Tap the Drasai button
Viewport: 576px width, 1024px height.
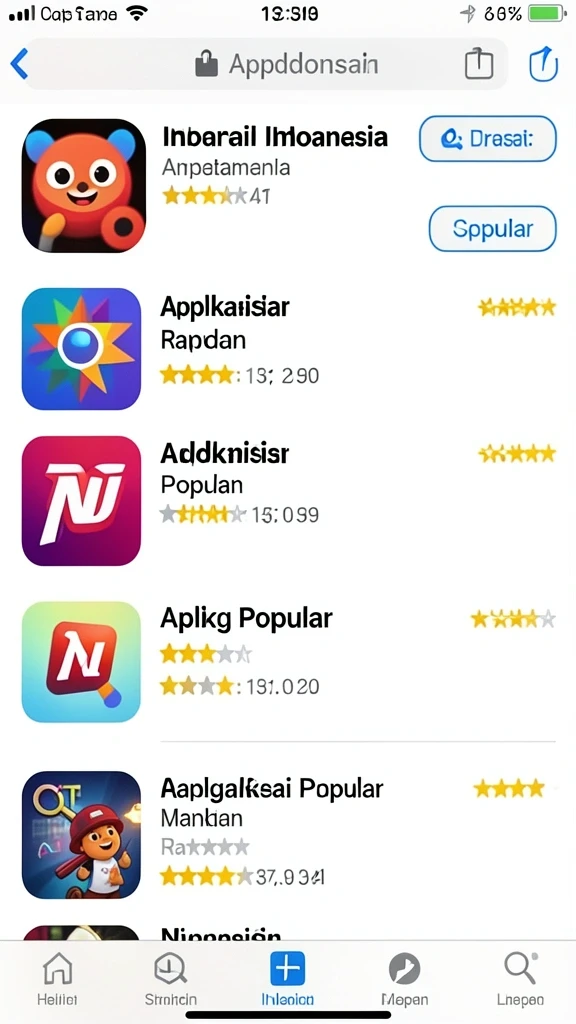coord(488,138)
